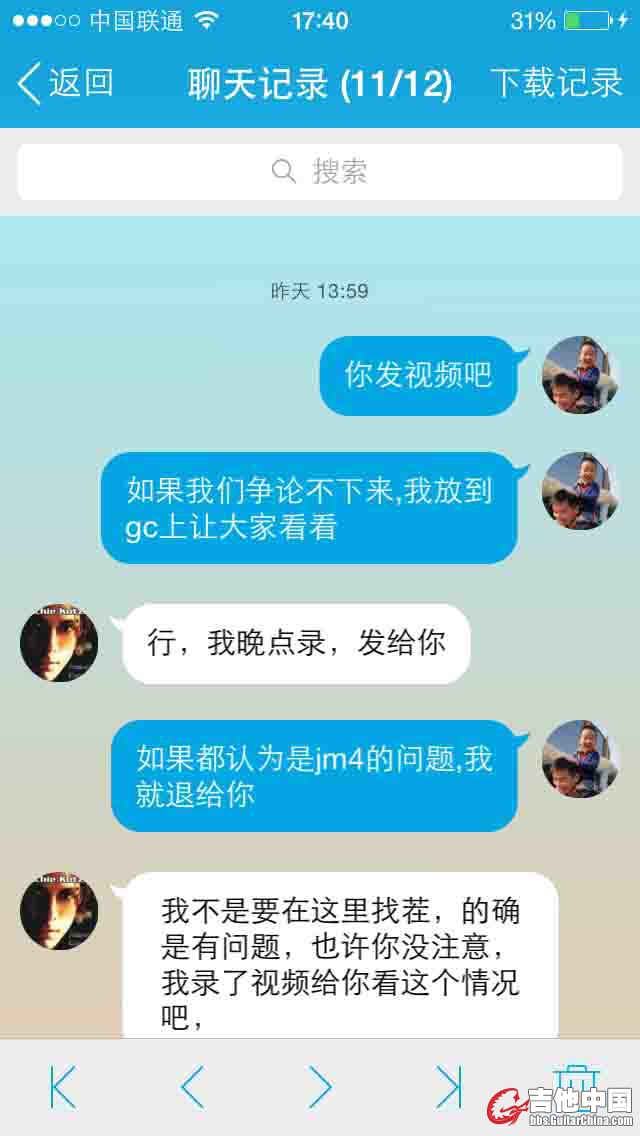
Task: Jump to the last page of records
Action: [449, 1086]
